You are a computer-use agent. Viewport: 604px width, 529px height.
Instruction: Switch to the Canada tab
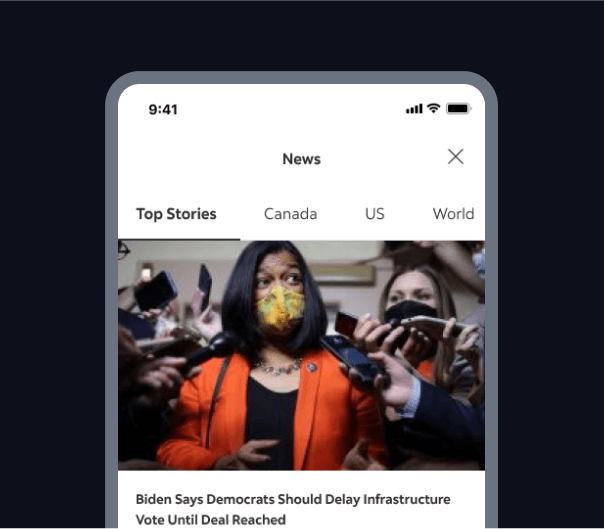point(290,214)
